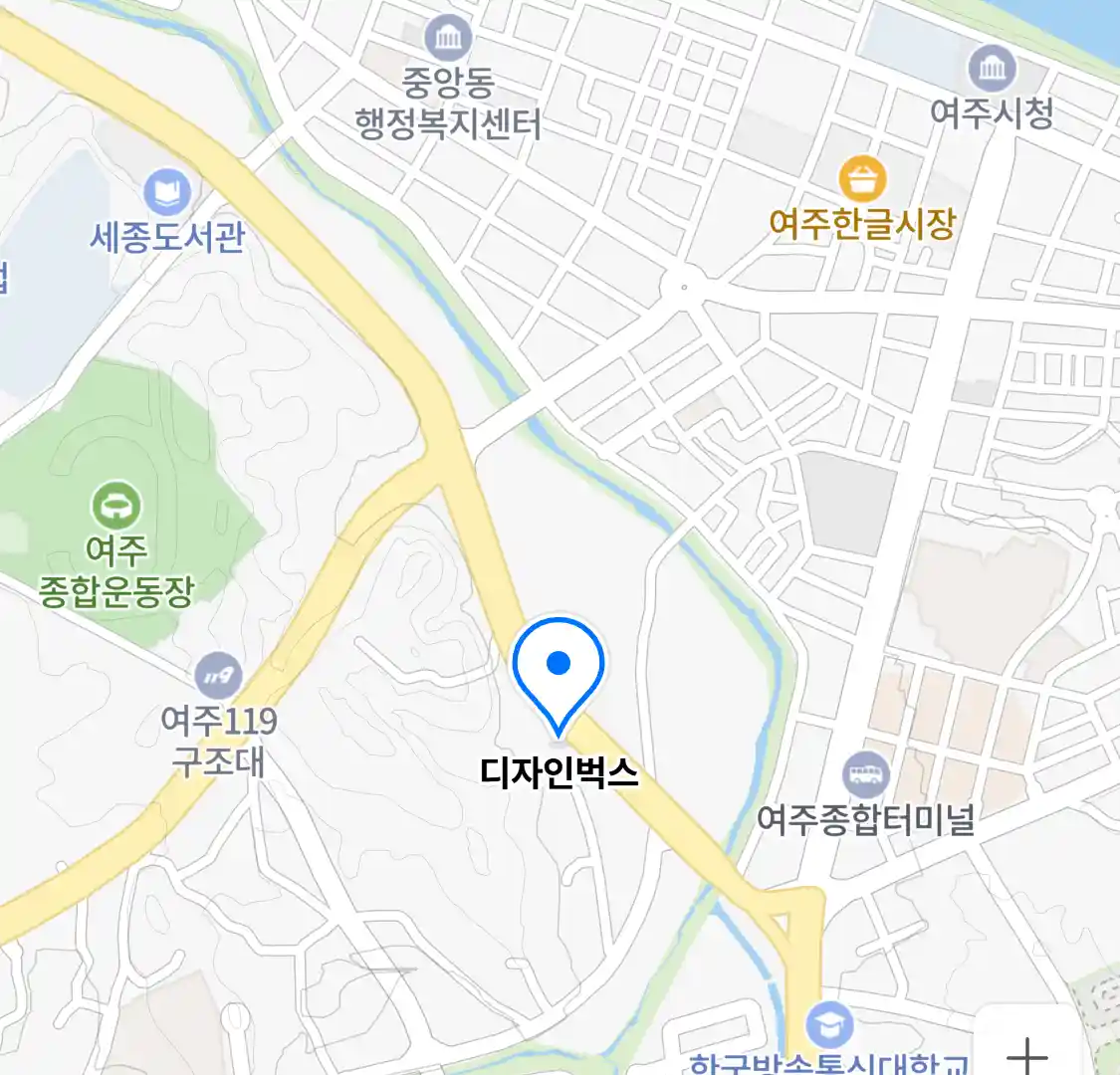Open the 여주종합운동장 stadium marker
1120x1075 pixels.
pos(116,506)
